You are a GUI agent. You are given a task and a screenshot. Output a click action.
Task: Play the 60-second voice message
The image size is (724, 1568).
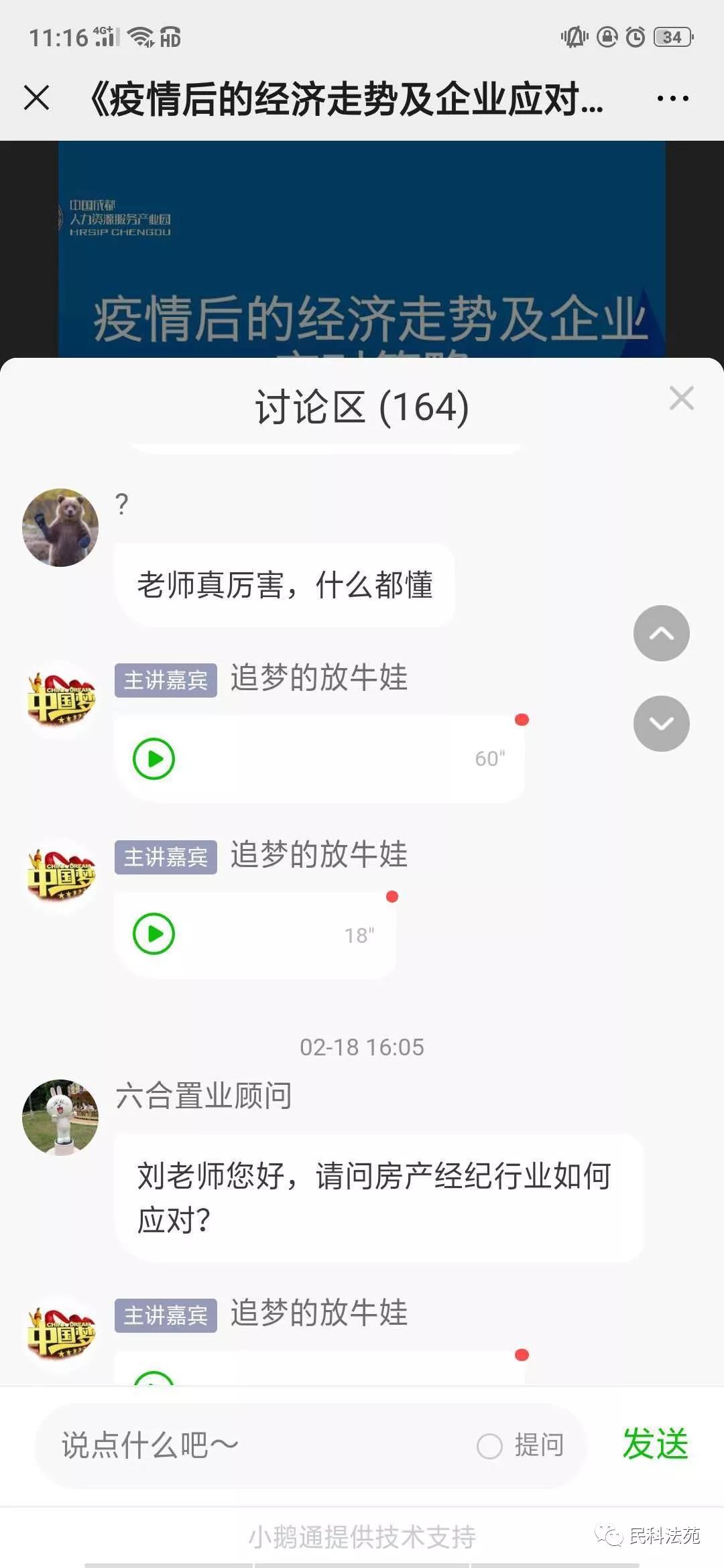pos(156,759)
